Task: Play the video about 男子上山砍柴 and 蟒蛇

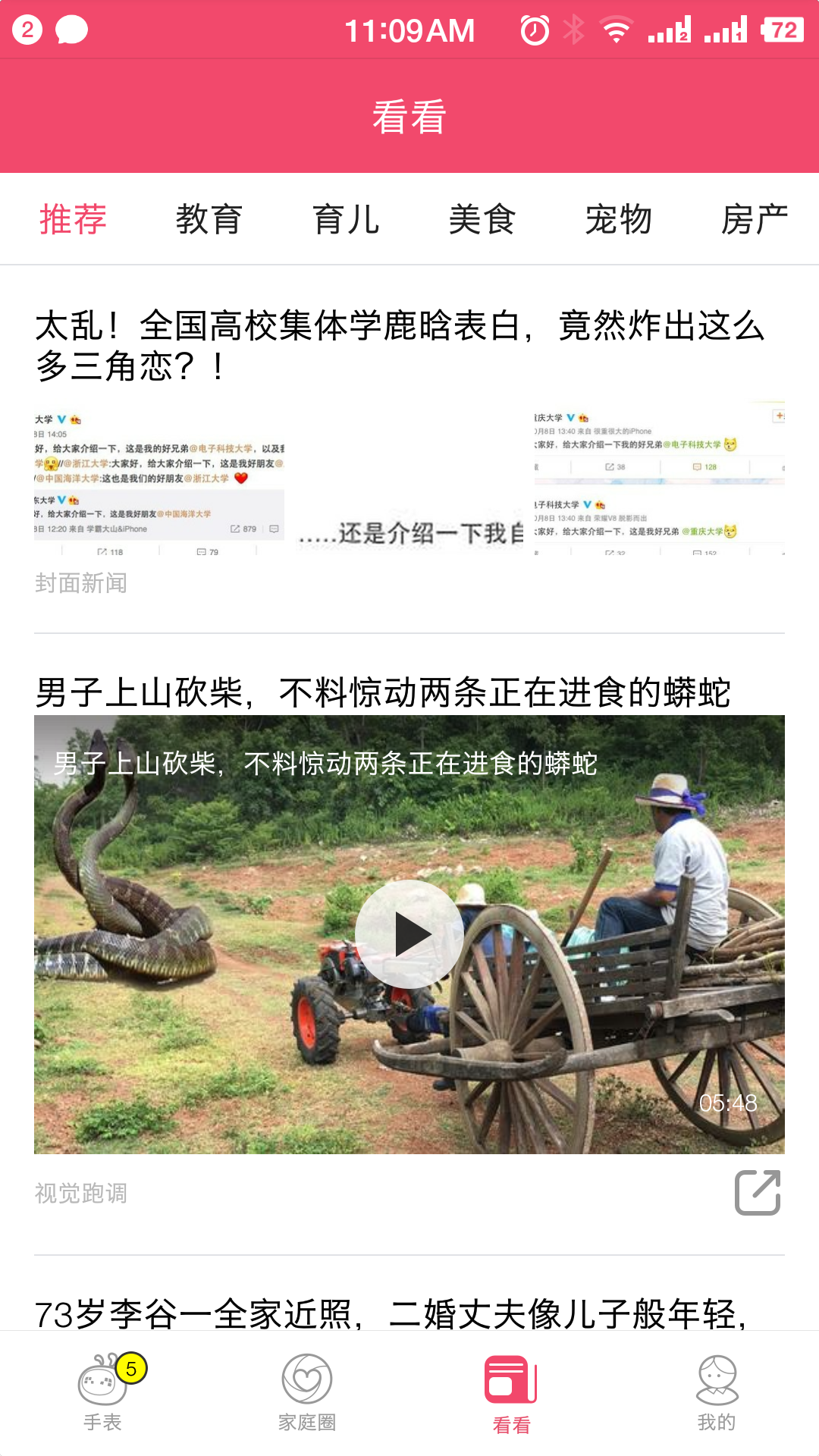Action: coord(409,934)
